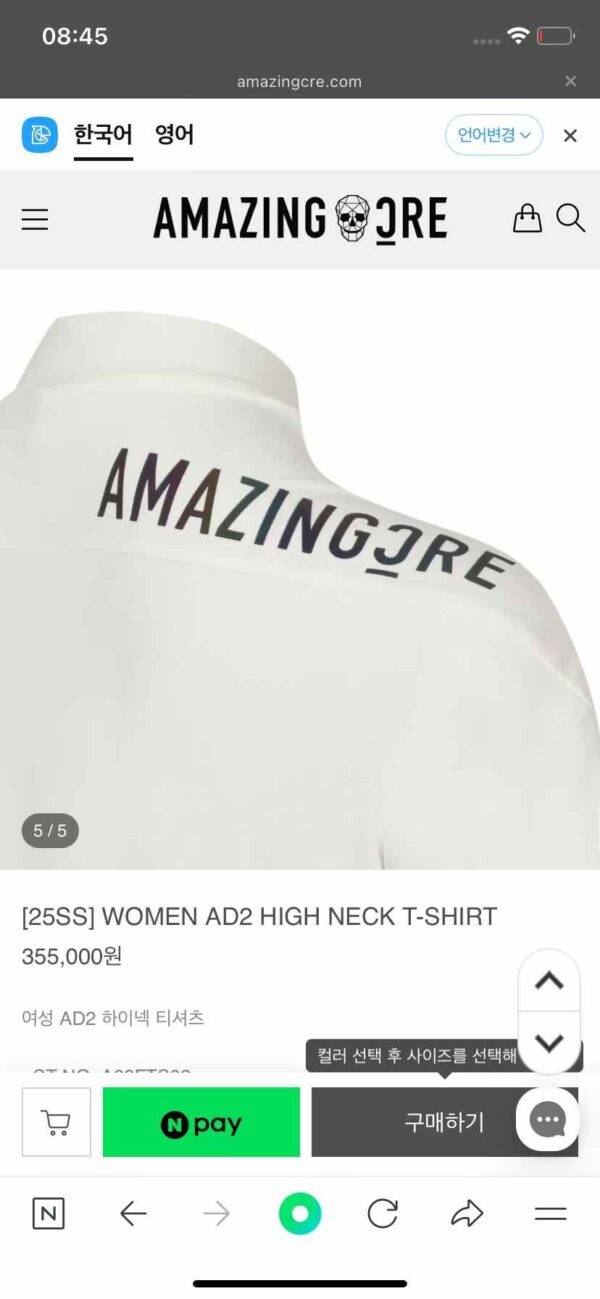Open the hamburger menu

coord(35,219)
